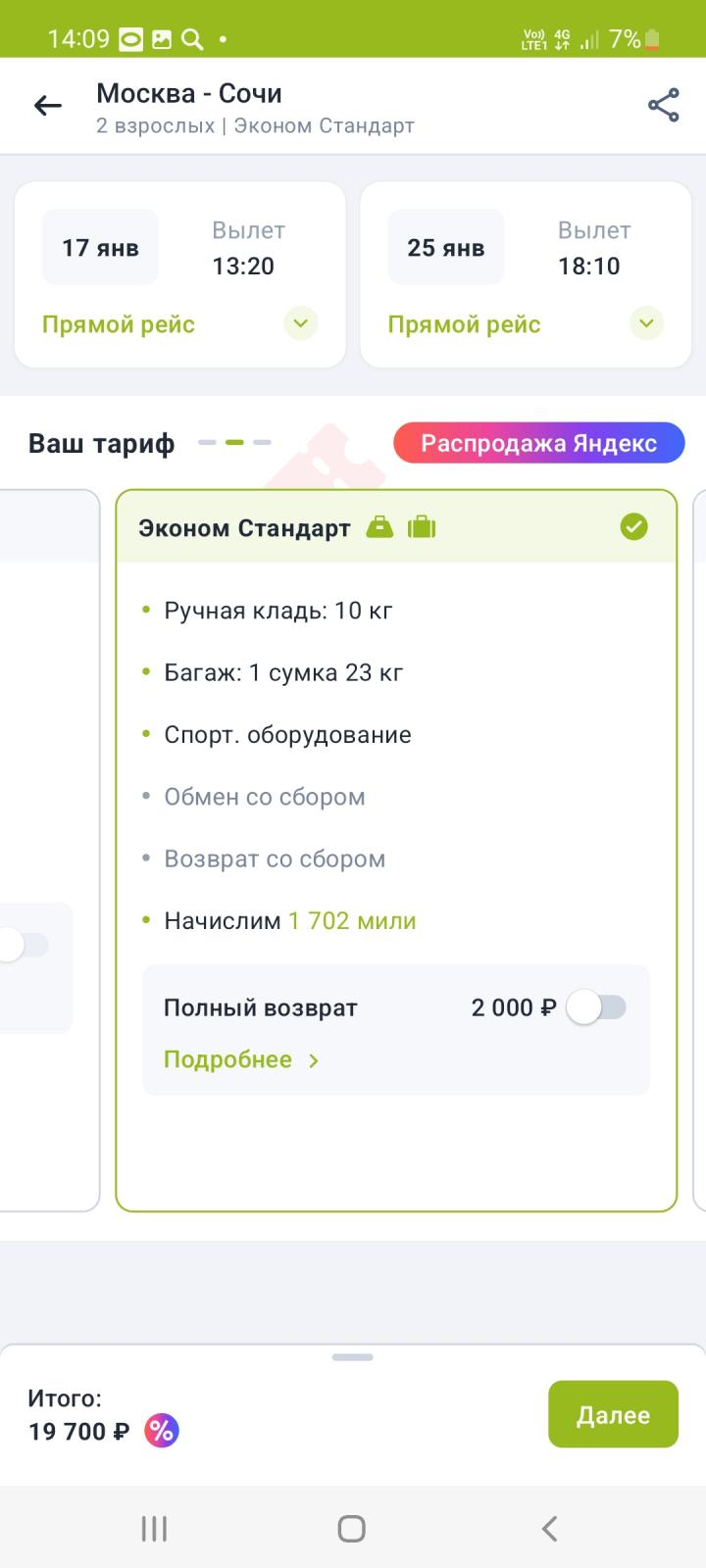Expand the 25 янв flight details
The image size is (706, 1568).
pyautogui.click(x=646, y=323)
